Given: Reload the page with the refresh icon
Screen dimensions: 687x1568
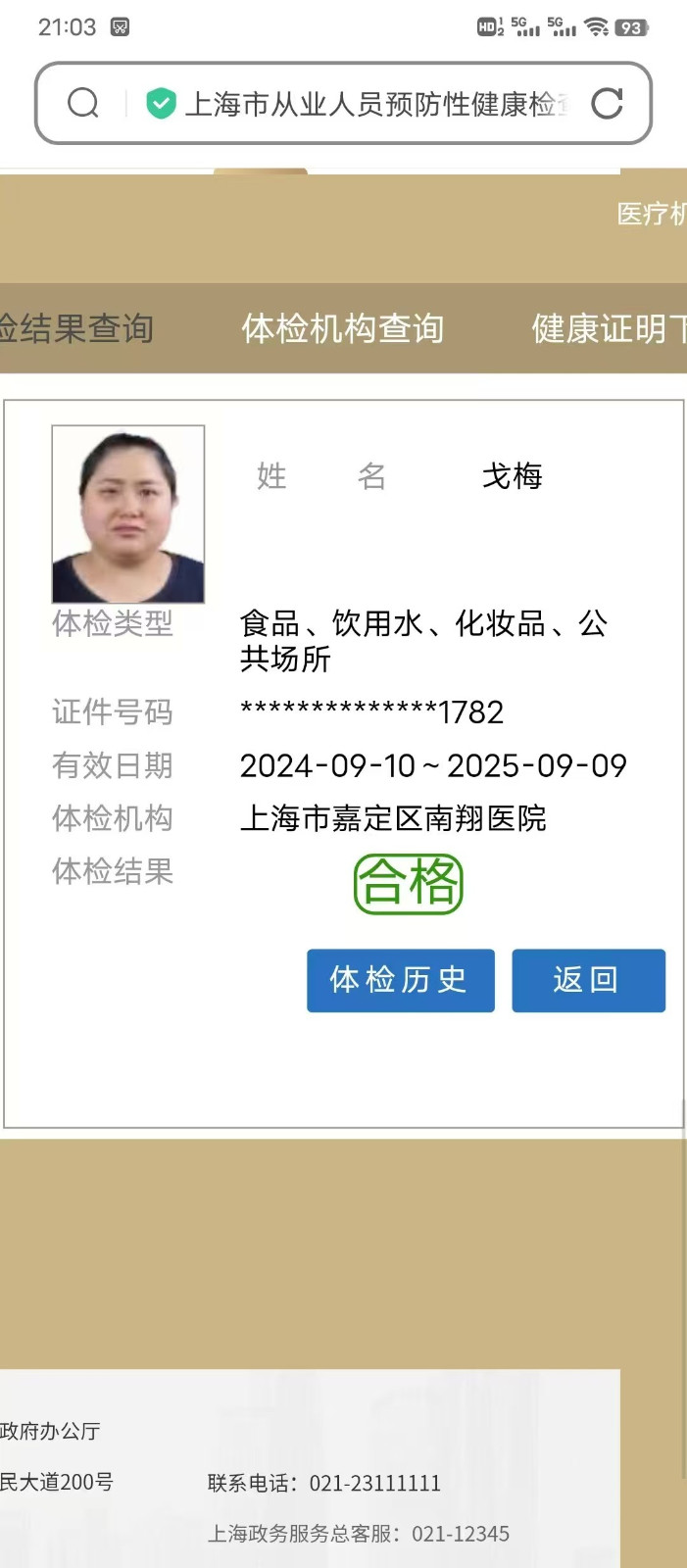Looking at the screenshot, I should tap(607, 104).
